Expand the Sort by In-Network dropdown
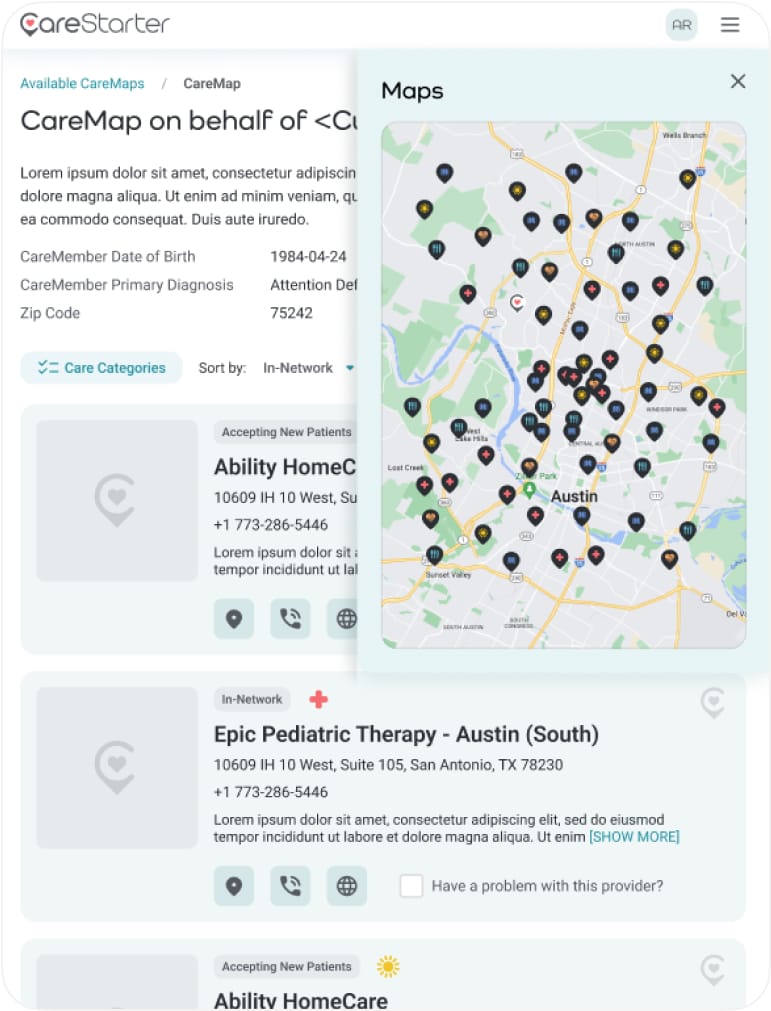This screenshot has width=771, height=1011. [349, 368]
